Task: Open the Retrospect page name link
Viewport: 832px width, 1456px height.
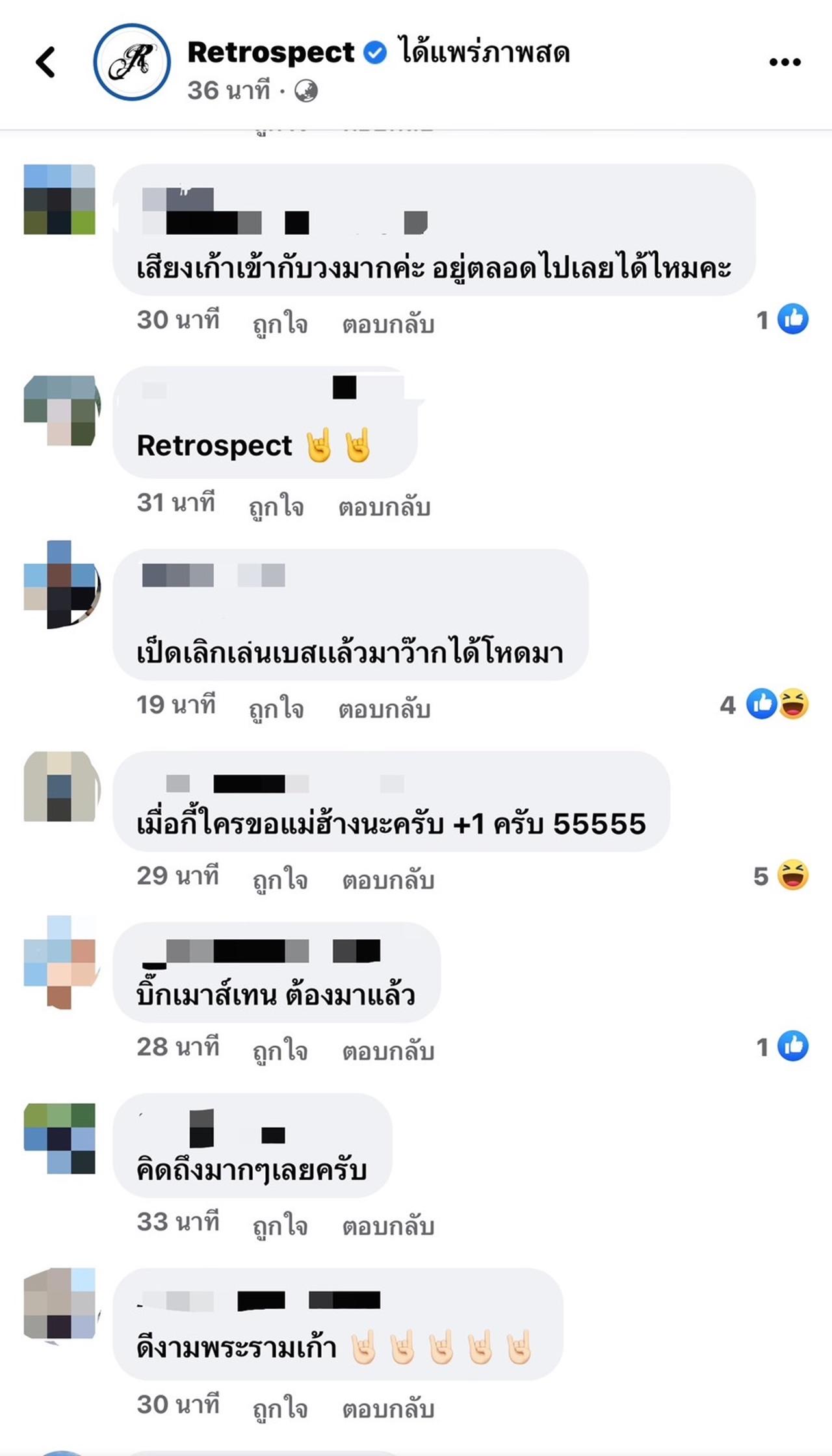Action: pyautogui.click(x=270, y=52)
